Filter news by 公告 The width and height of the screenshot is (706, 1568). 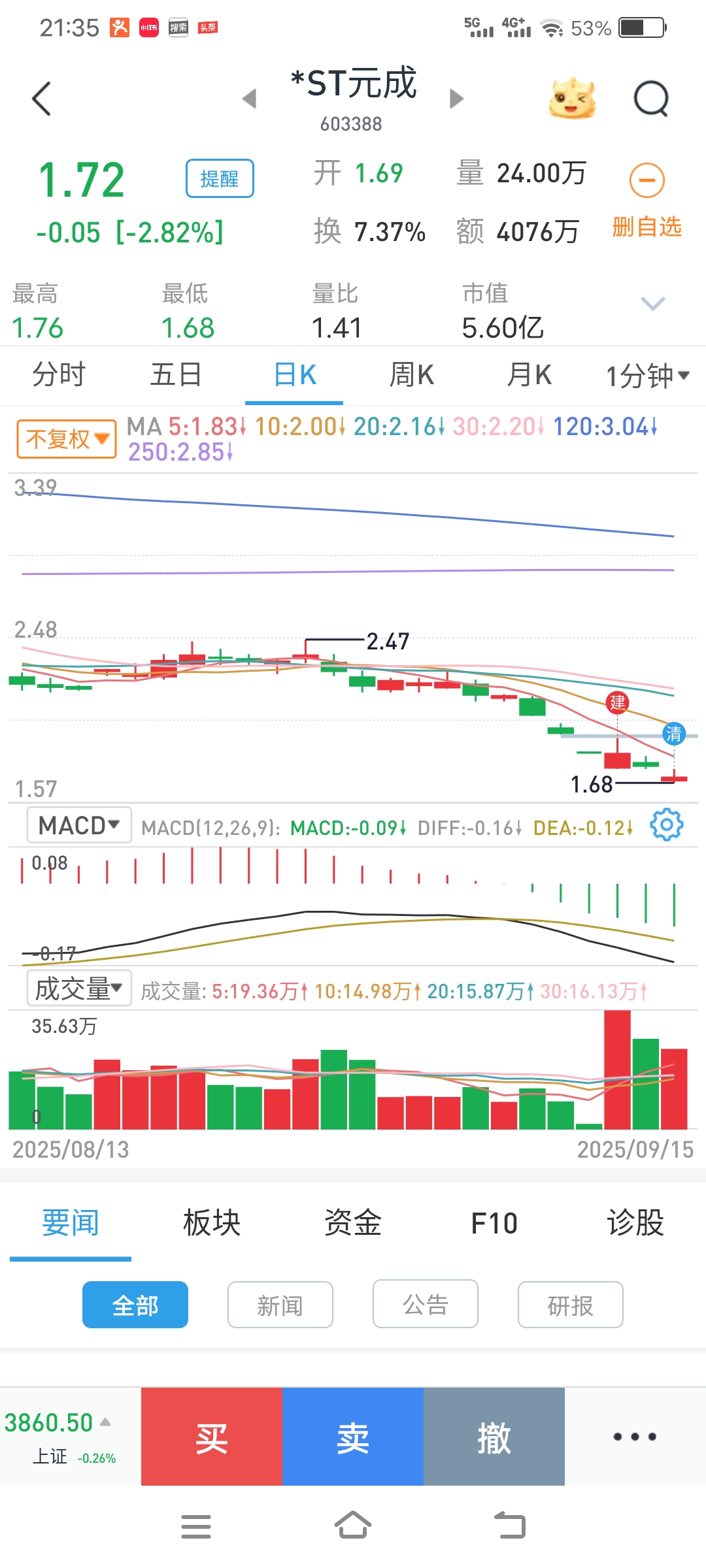[x=426, y=1305]
